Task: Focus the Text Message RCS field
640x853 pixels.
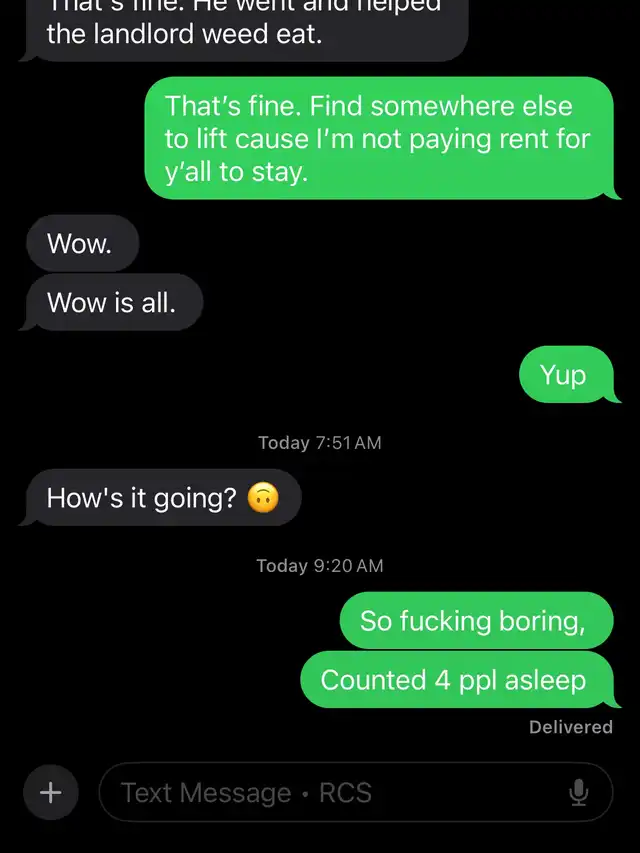Action: 330,793
